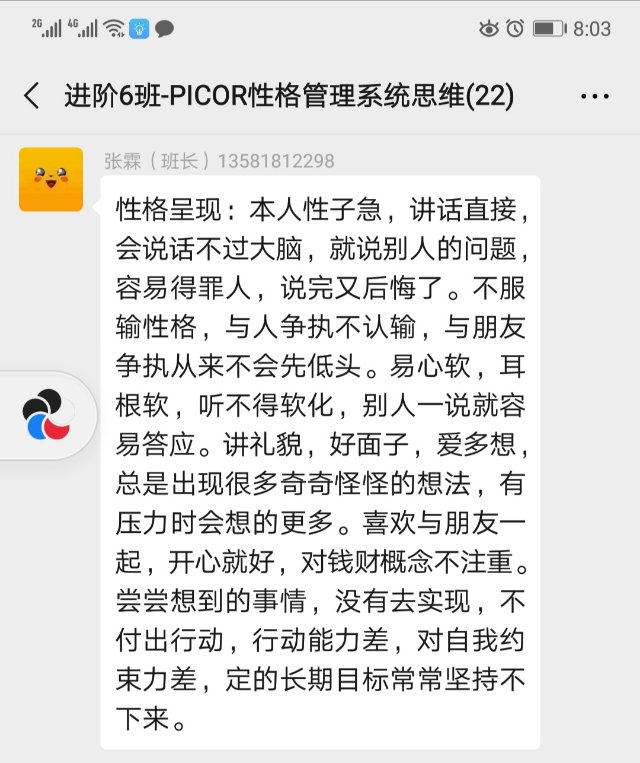This screenshot has width=640, height=763.
Task: Open 张霖's profile avatar
Action: [x=51, y=179]
